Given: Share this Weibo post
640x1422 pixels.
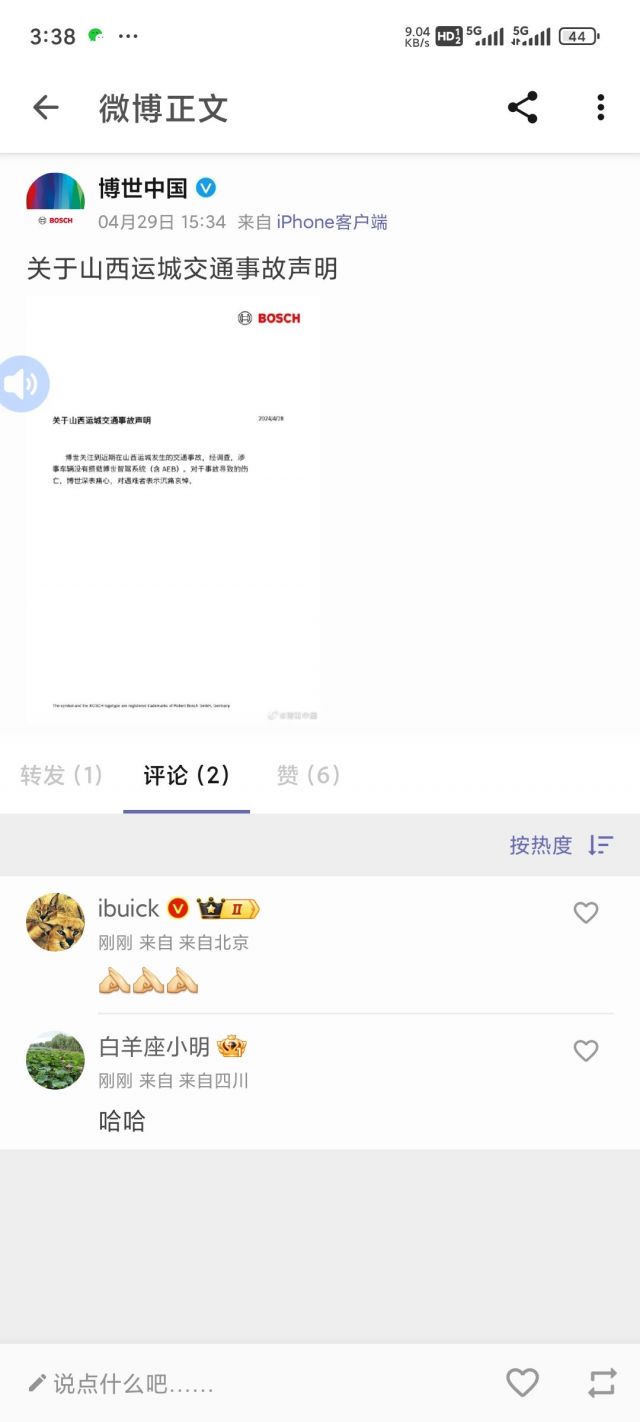Looking at the screenshot, I should (522, 108).
